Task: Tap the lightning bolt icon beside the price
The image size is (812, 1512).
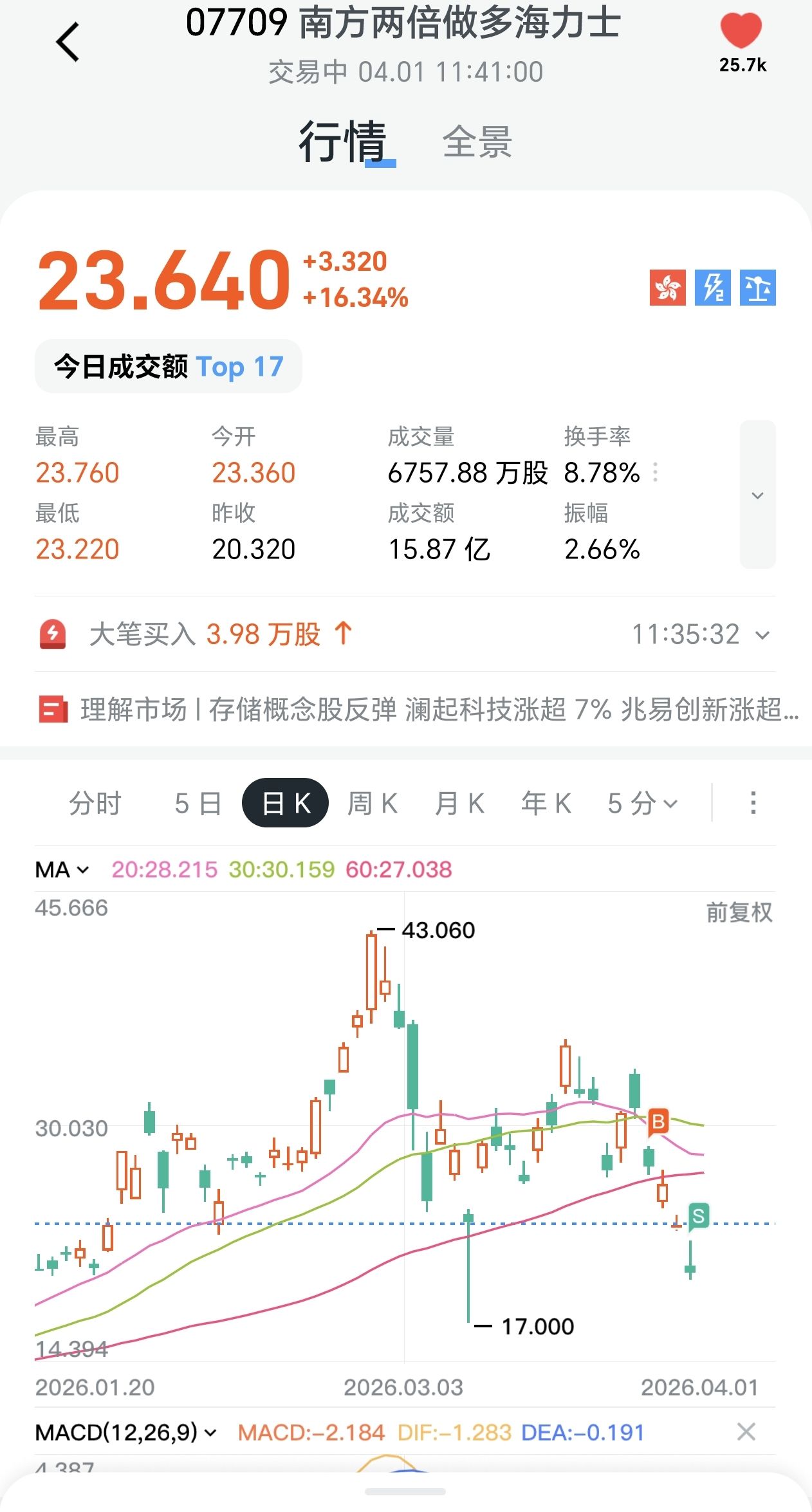Action: 713,287
